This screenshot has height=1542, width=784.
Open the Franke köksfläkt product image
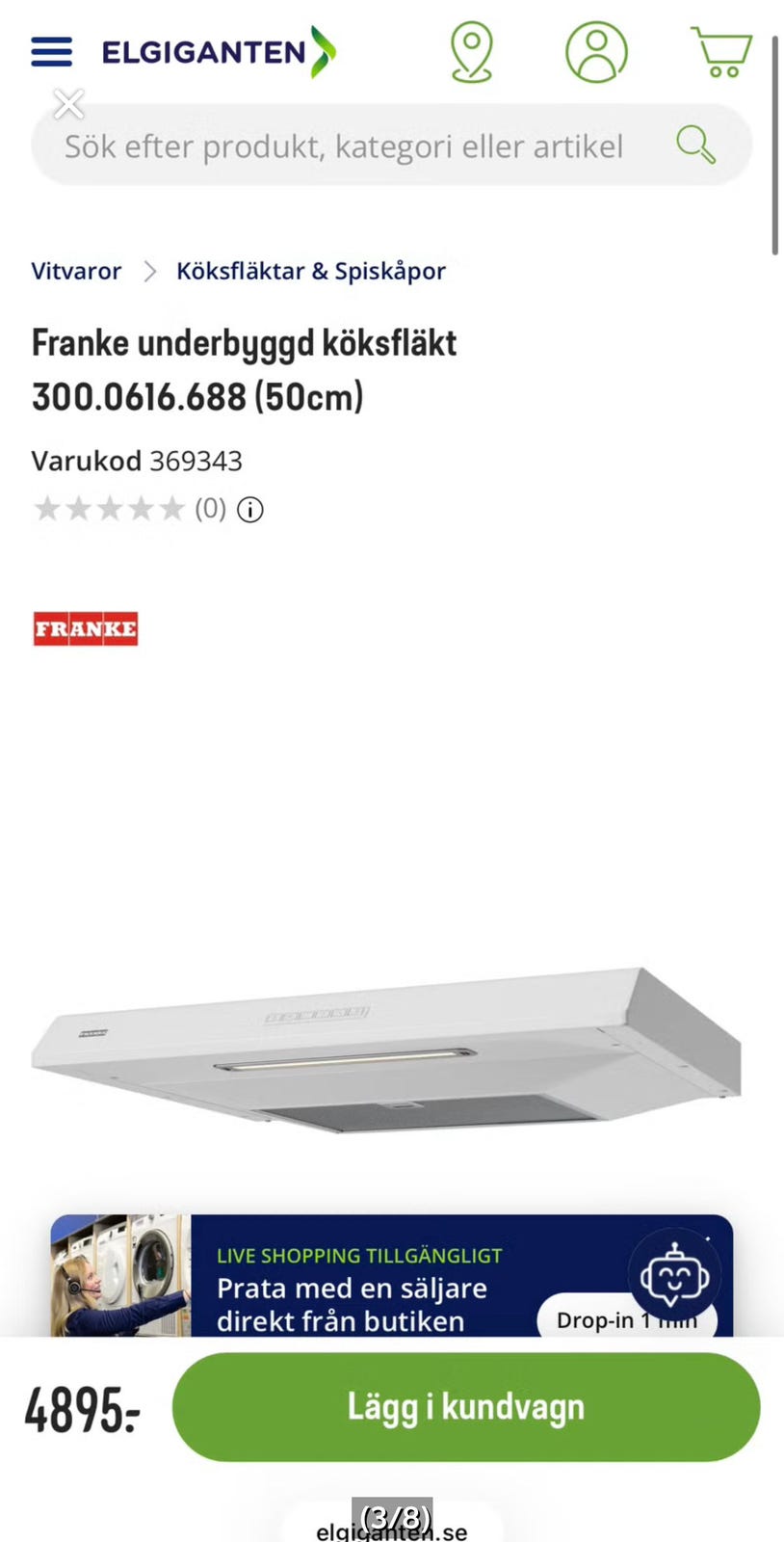(386, 1049)
